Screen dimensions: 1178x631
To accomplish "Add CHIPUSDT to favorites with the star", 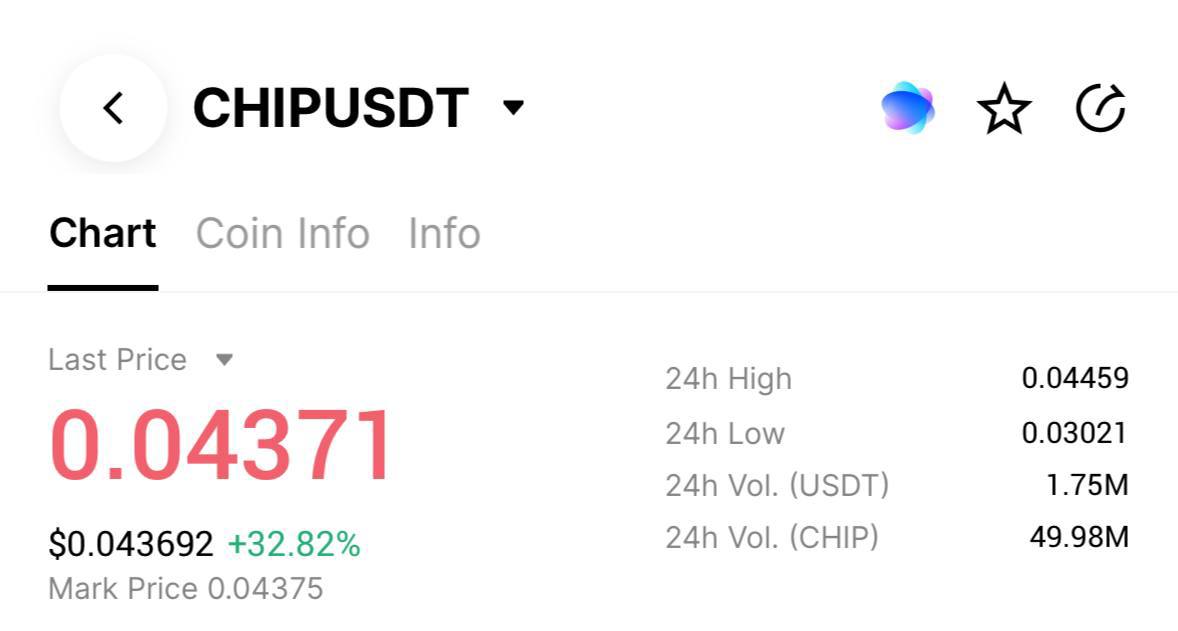I will click(x=1003, y=108).
